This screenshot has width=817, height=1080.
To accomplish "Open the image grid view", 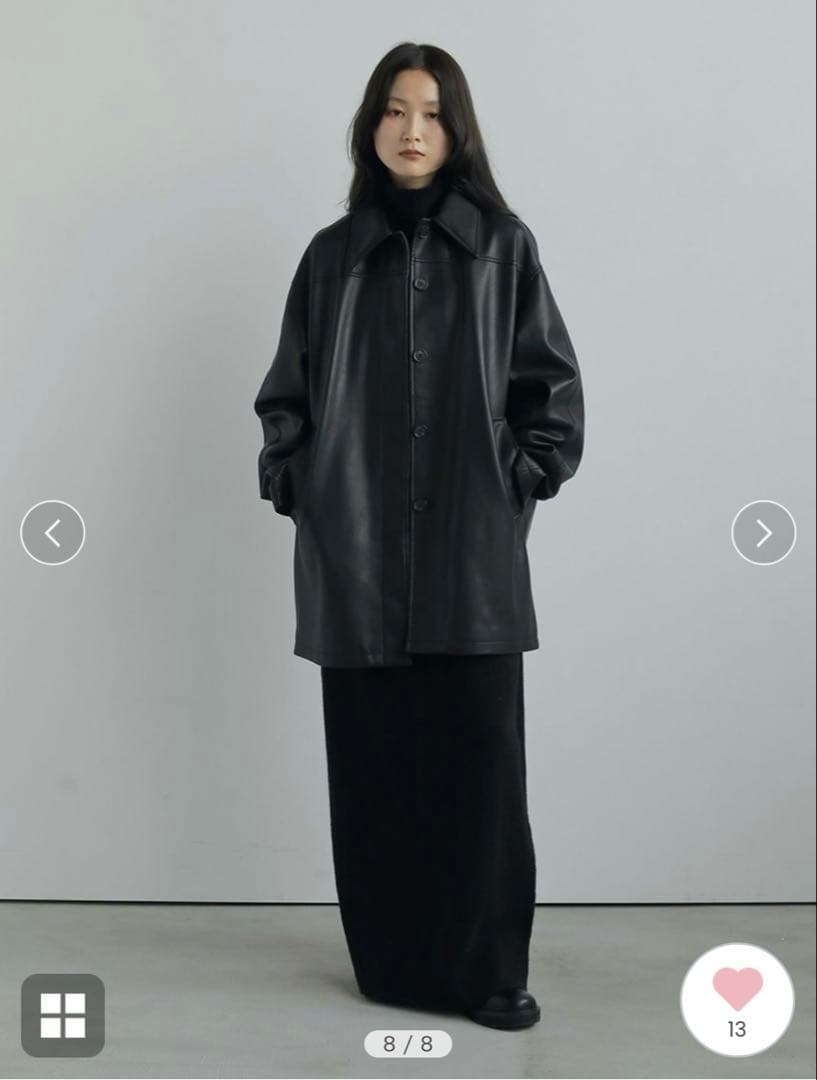I will (63, 1015).
